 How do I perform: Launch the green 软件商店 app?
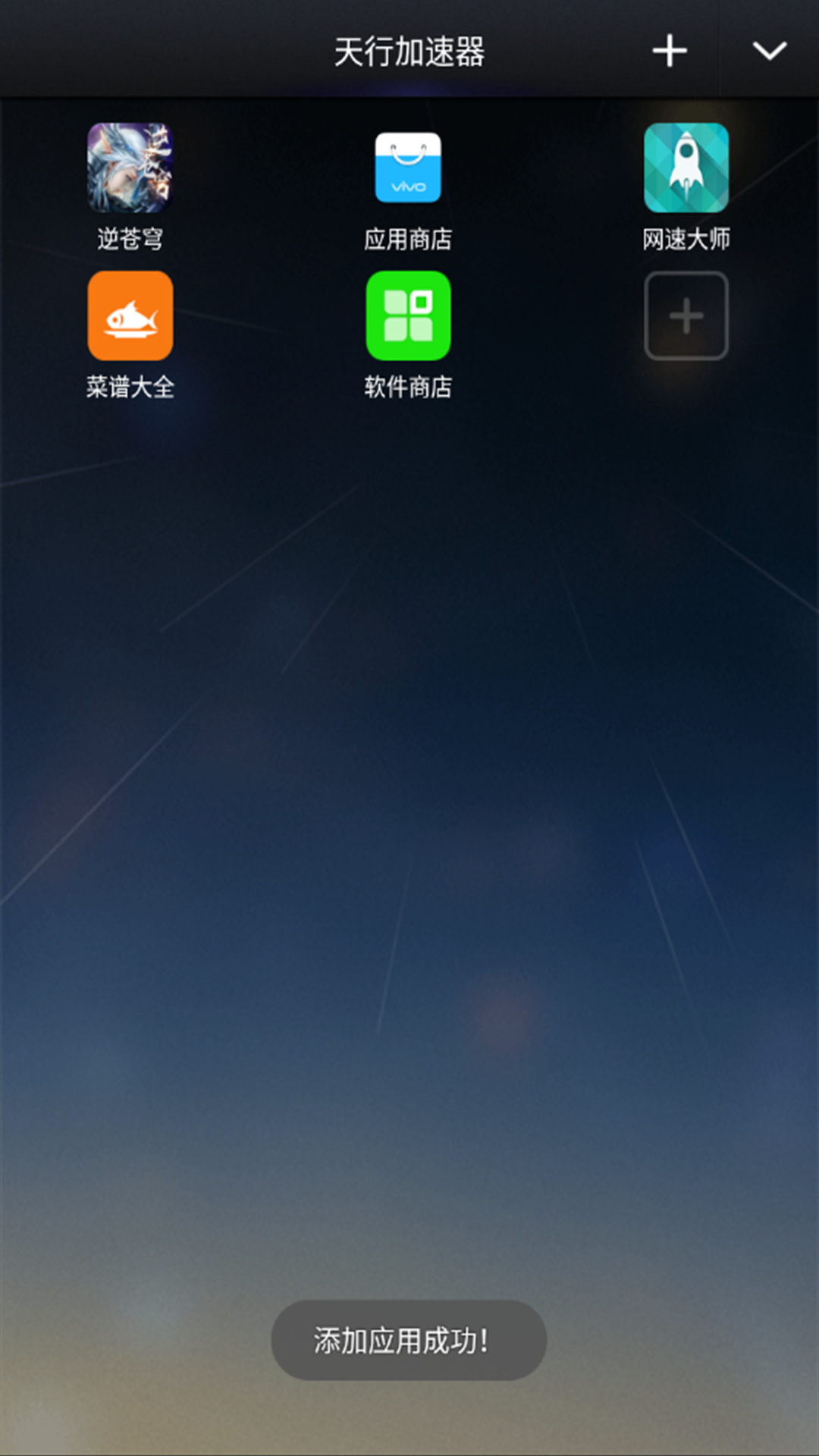pyautogui.click(x=408, y=316)
